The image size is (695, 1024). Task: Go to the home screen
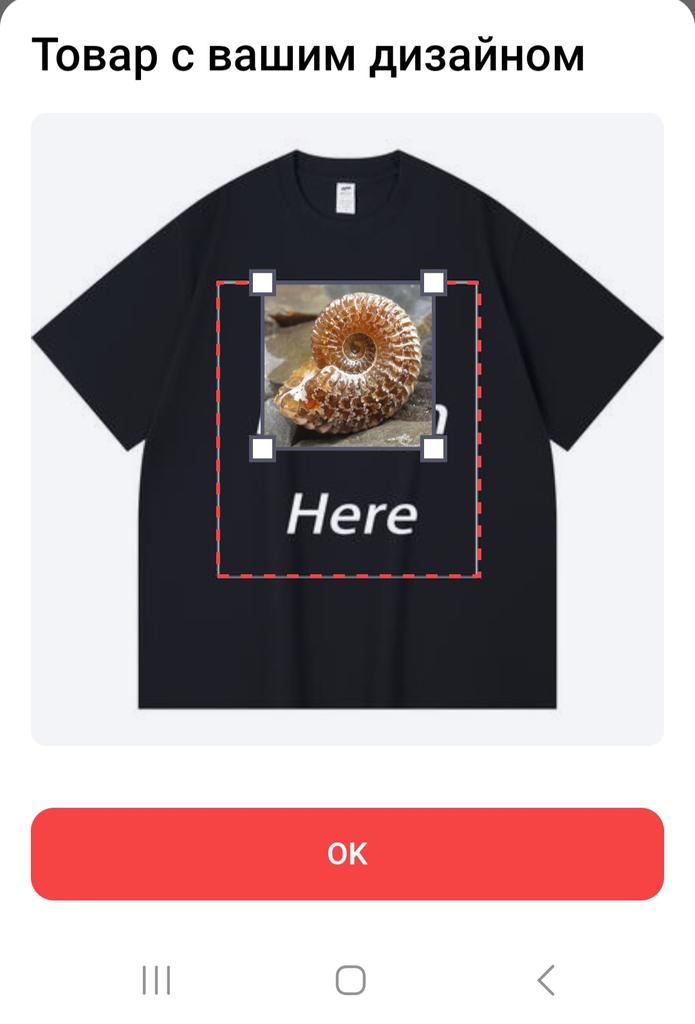(x=350, y=980)
